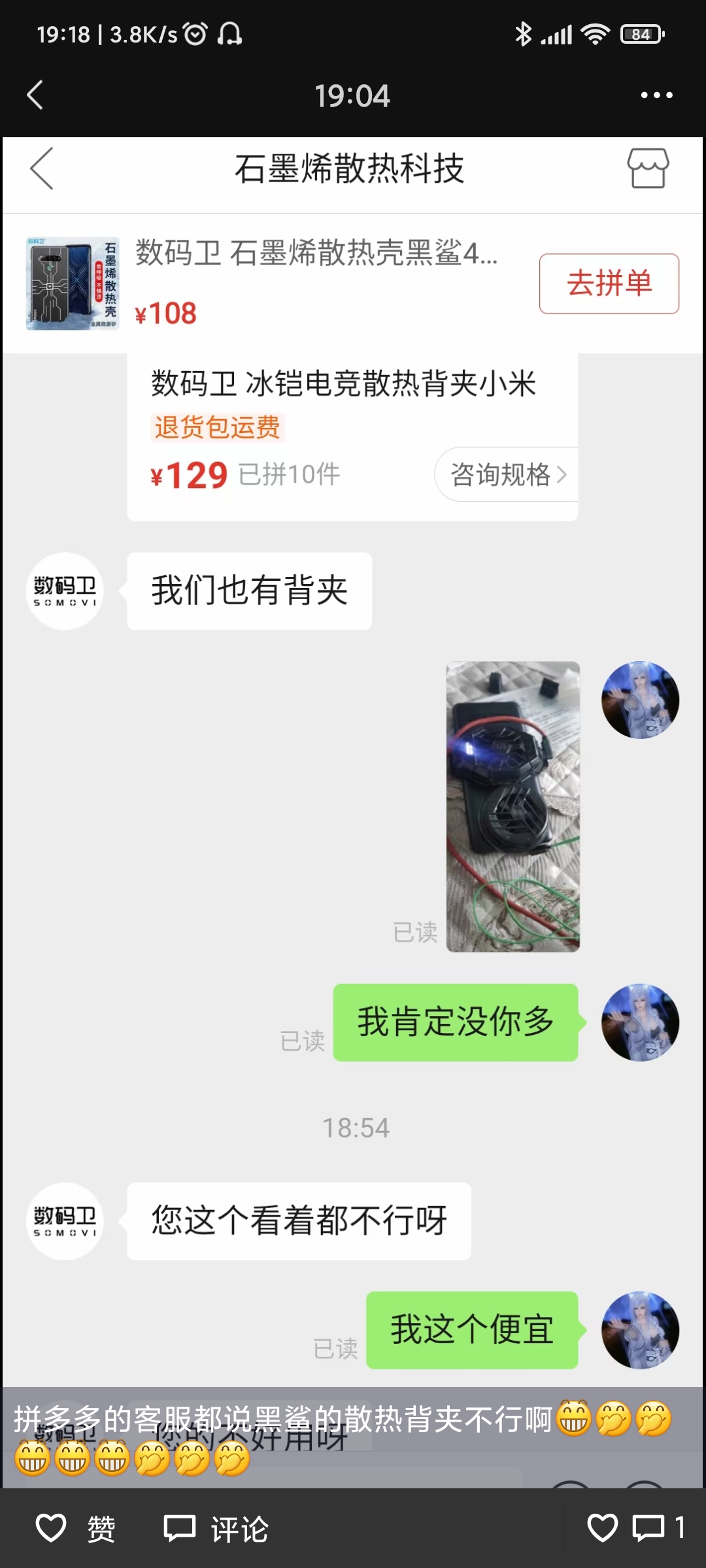View the 1 comment on this post
Screen dimensions: 706x1568
click(x=659, y=1527)
